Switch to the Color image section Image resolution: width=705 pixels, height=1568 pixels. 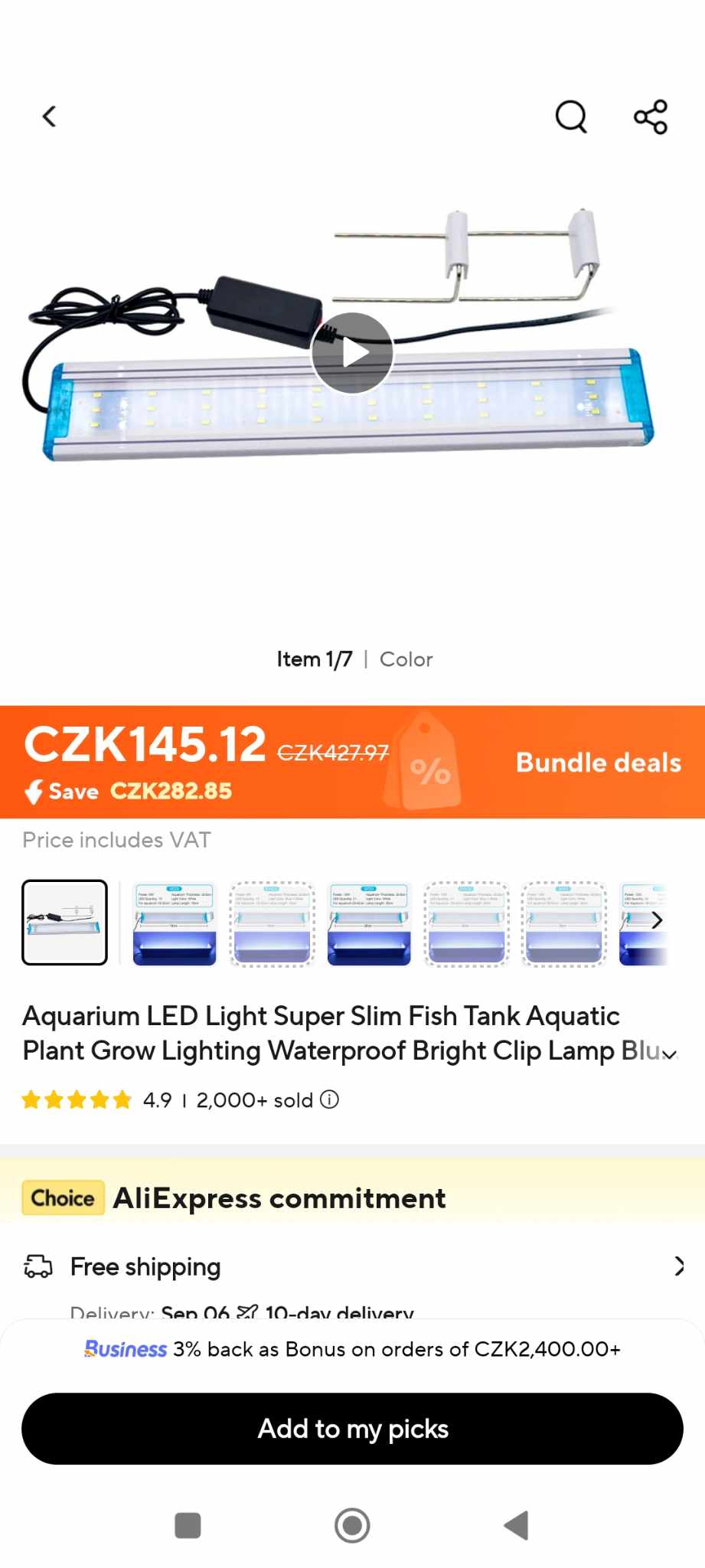click(x=406, y=659)
